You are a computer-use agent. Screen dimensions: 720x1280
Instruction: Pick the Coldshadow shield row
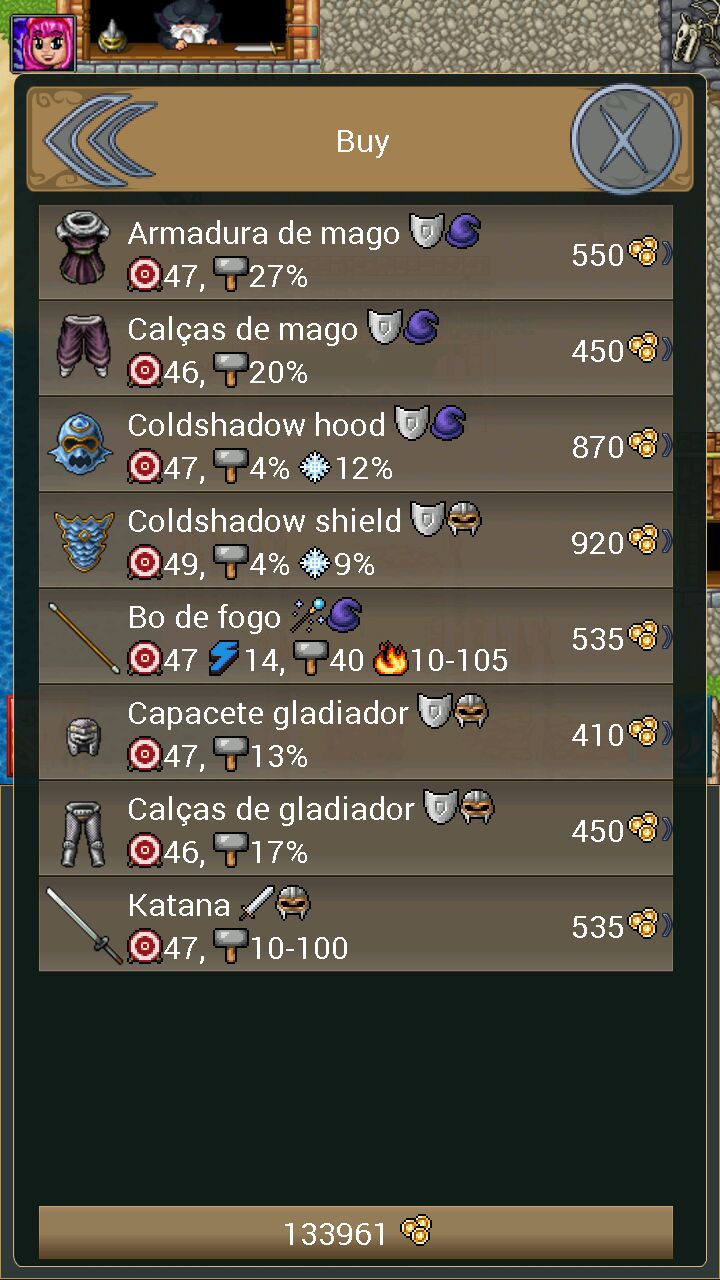click(x=355, y=541)
